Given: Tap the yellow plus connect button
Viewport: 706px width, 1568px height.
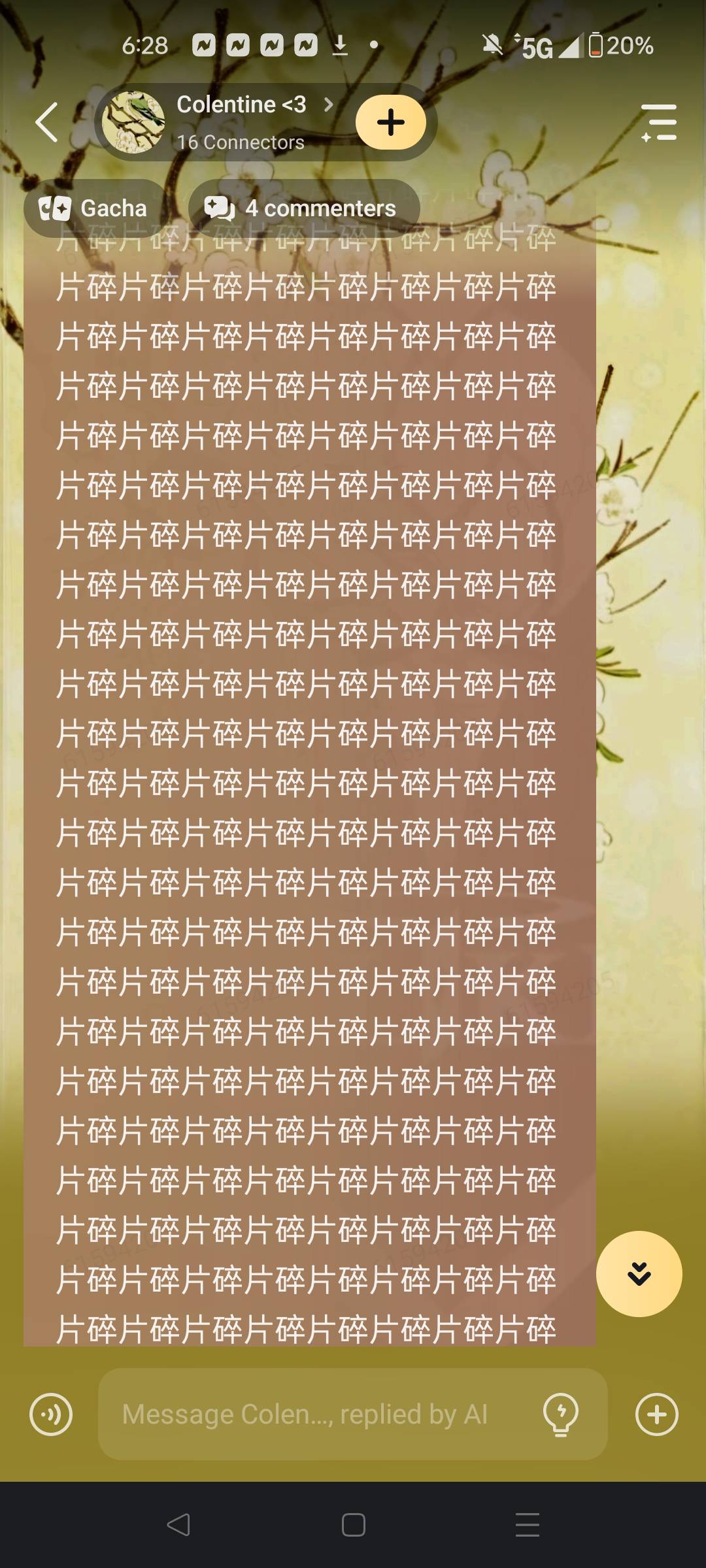Looking at the screenshot, I should click(x=390, y=122).
